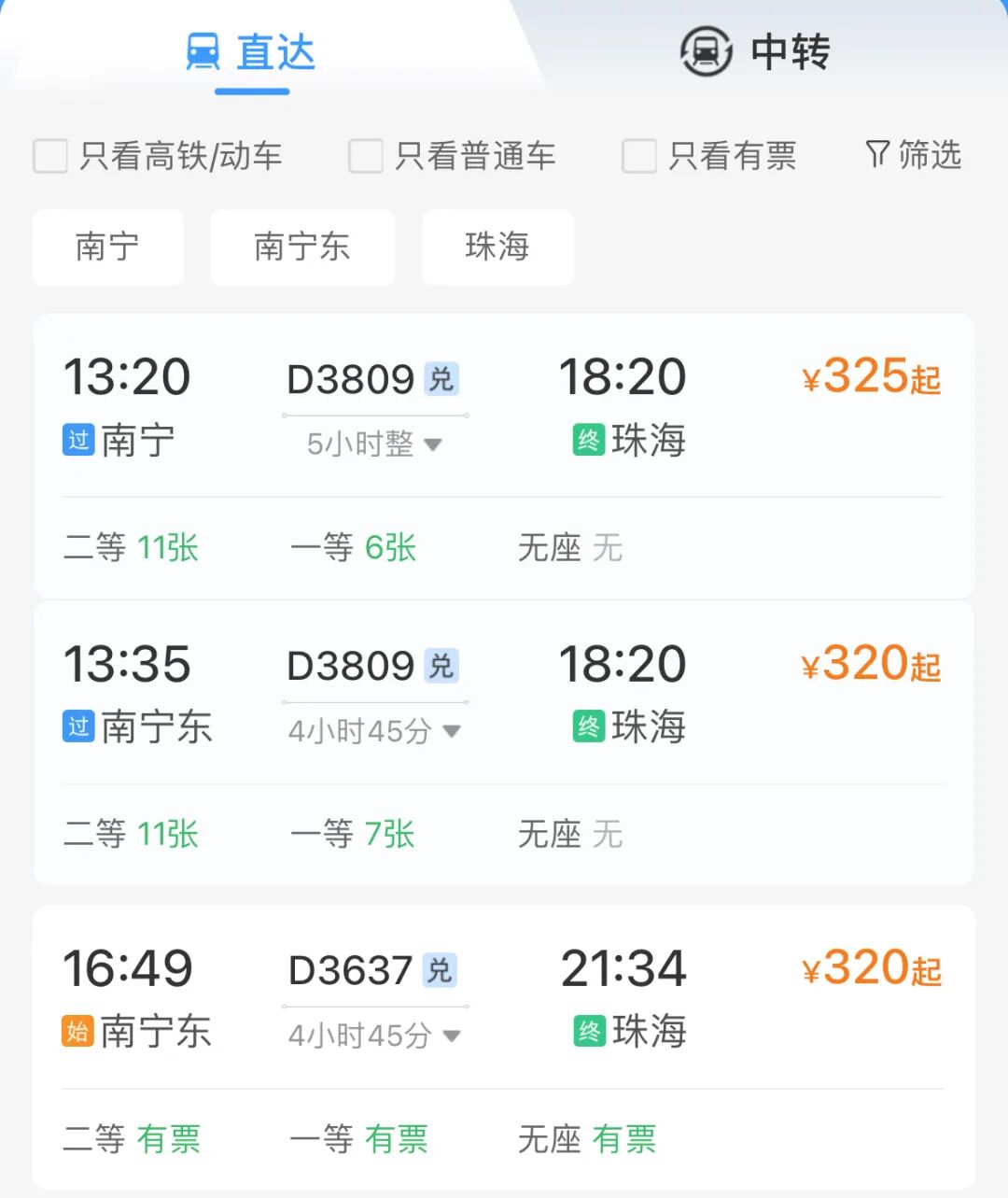Enable the 只看普通车 filter

(x=366, y=156)
